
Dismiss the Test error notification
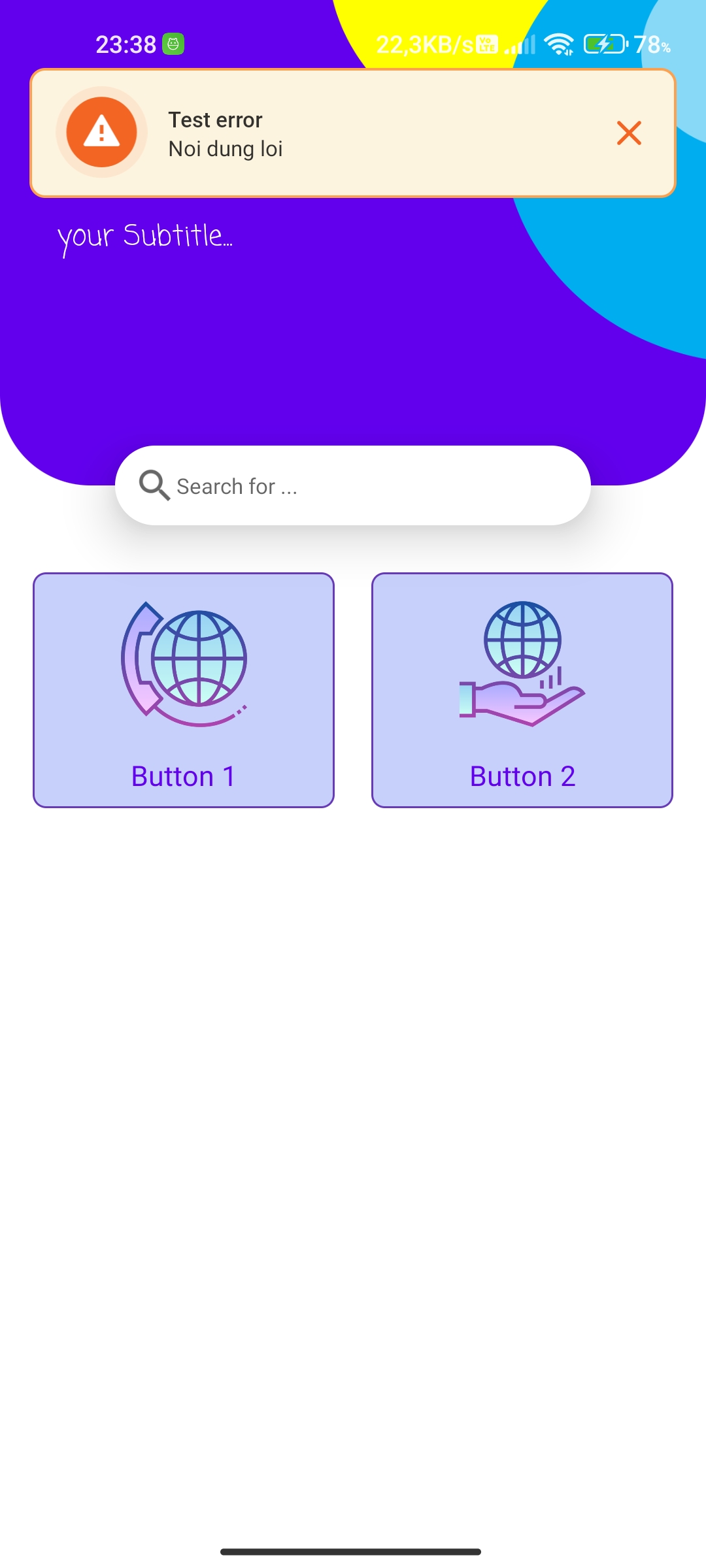(628, 133)
